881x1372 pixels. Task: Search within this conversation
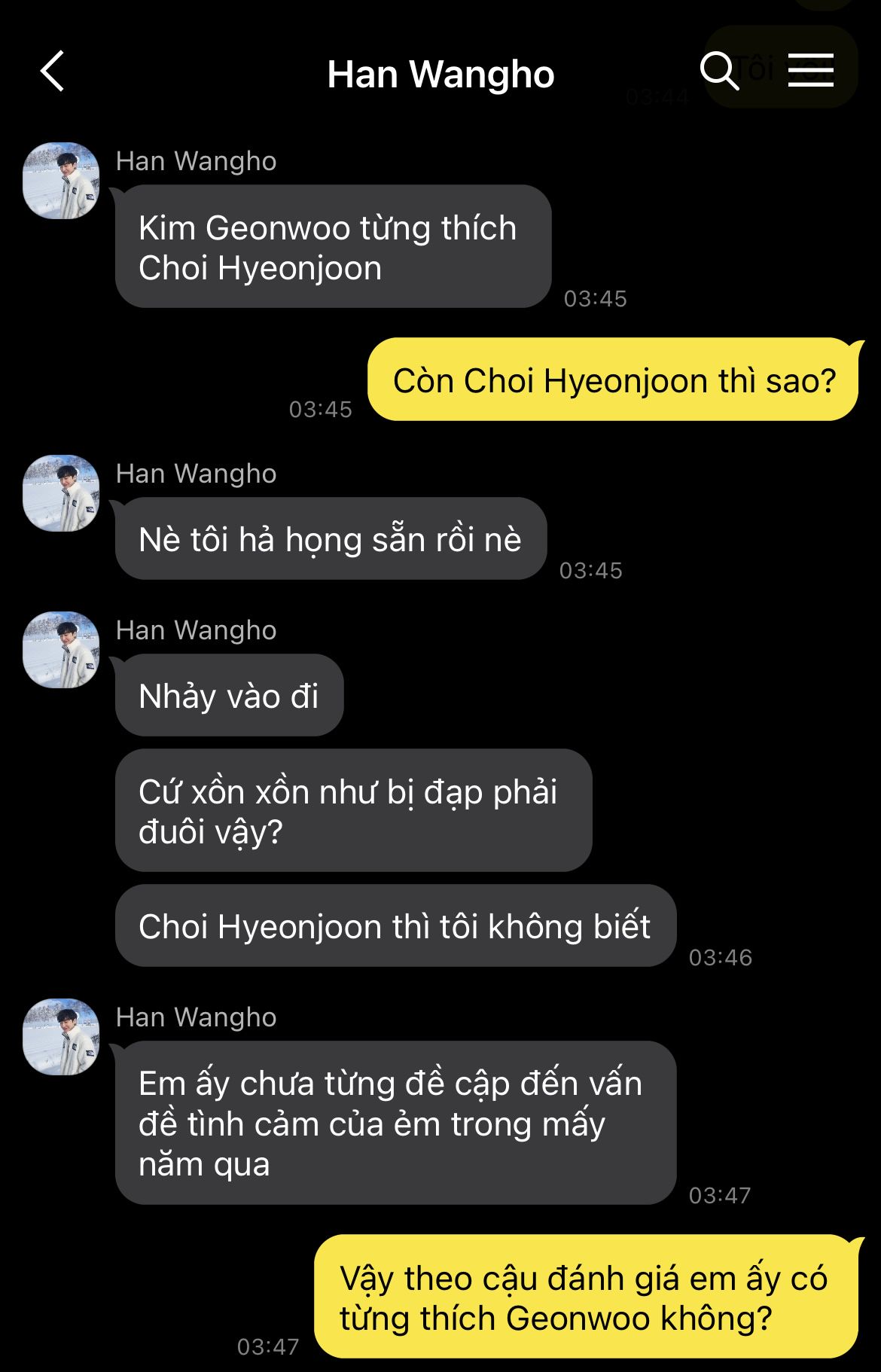(x=719, y=72)
